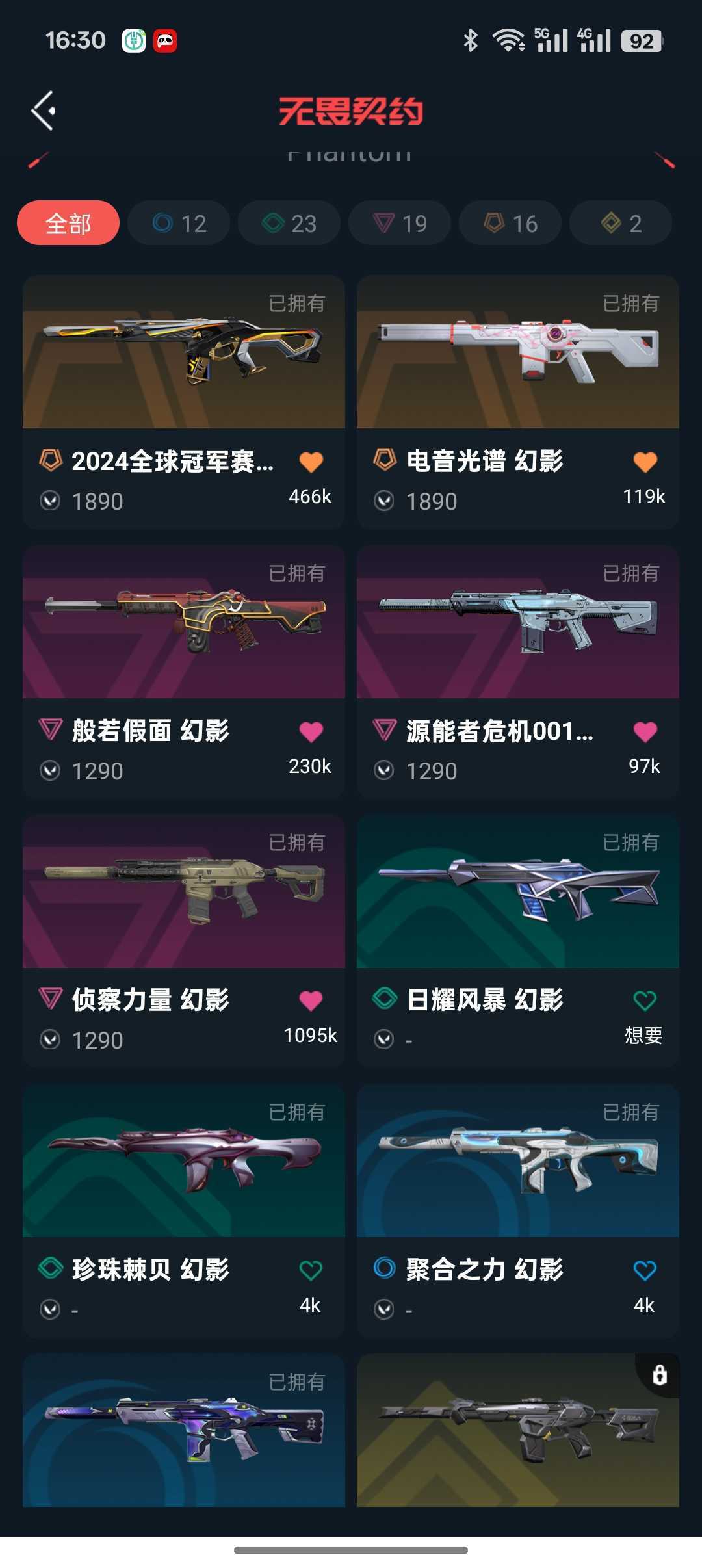Open the 珍珠棘贝 幻影 skin card
702x1568 pixels.
click(184, 1160)
